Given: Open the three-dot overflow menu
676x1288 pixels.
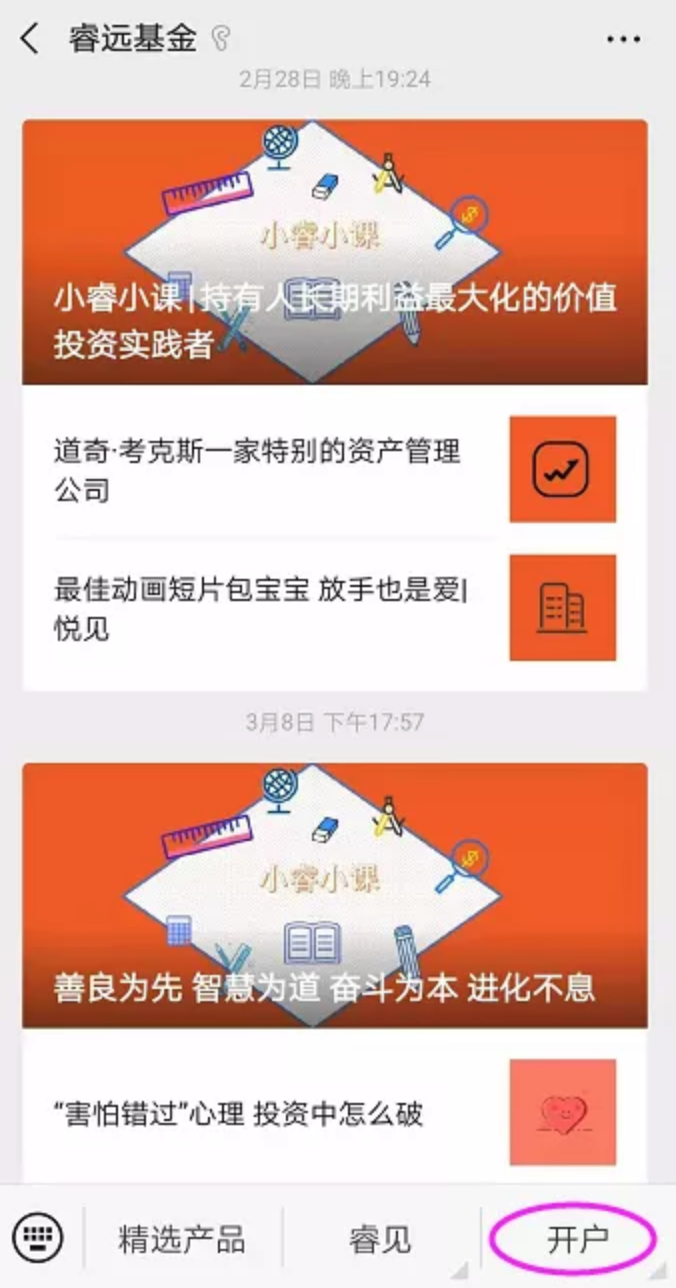Looking at the screenshot, I should pyautogui.click(x=623, y=40).
